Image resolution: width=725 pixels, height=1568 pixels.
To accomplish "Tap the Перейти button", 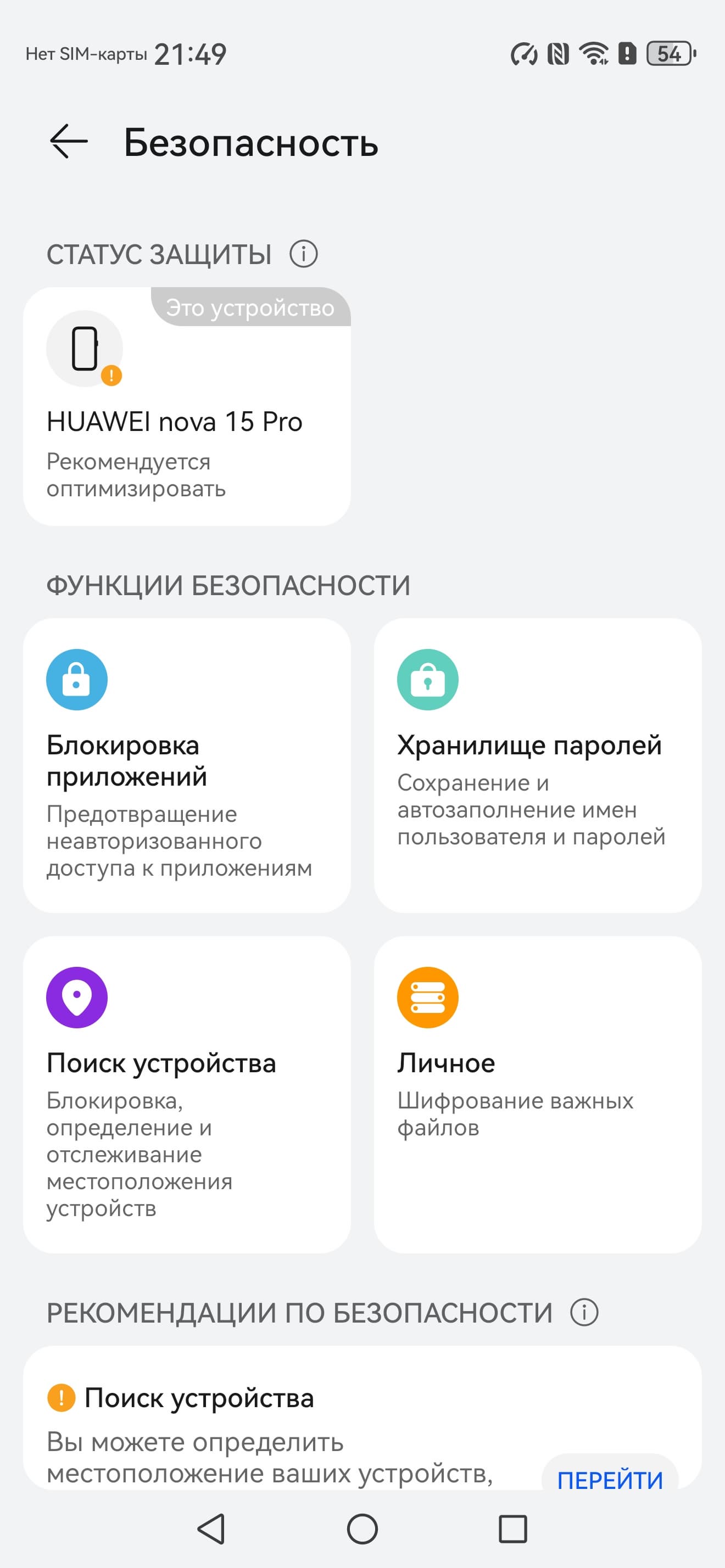I will 609,1479.
